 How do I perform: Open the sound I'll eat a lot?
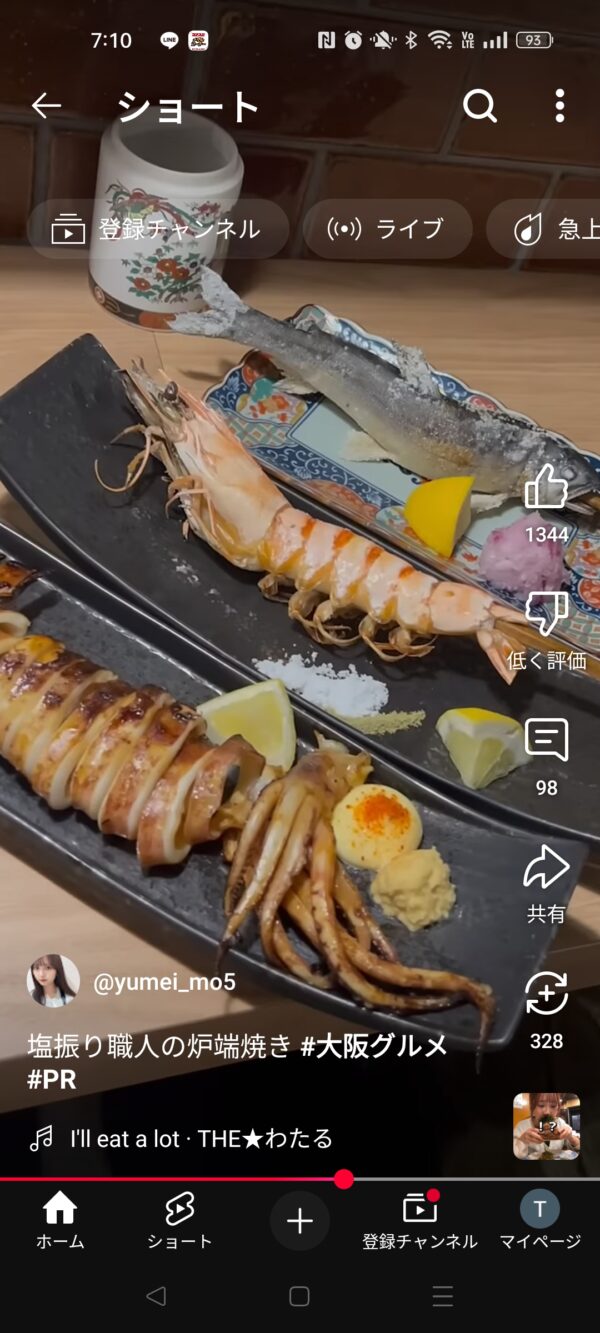click(x=200, y=1138)
